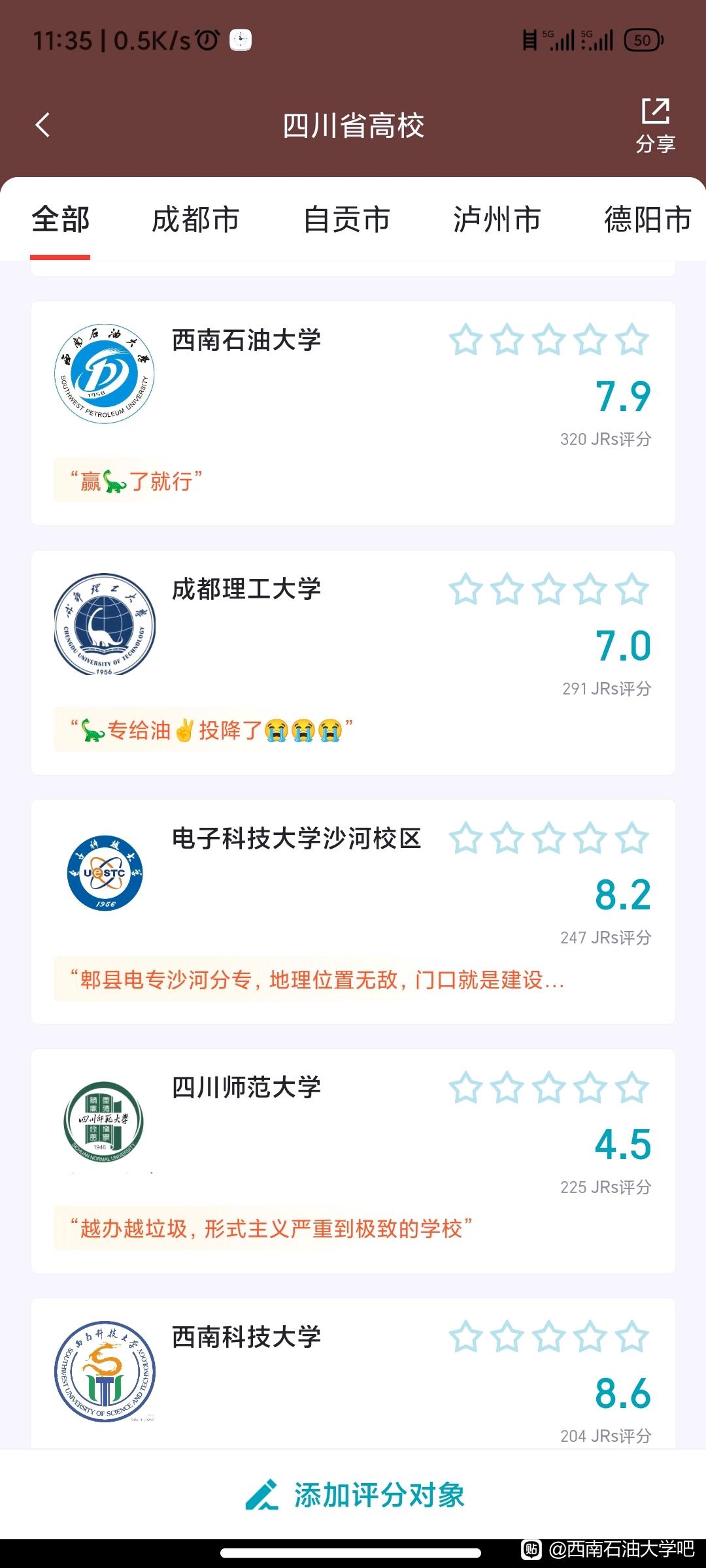Open the 西南科技大学 rating card
This screenshot has width=706, height=1568.
[x=353, y=1373]
